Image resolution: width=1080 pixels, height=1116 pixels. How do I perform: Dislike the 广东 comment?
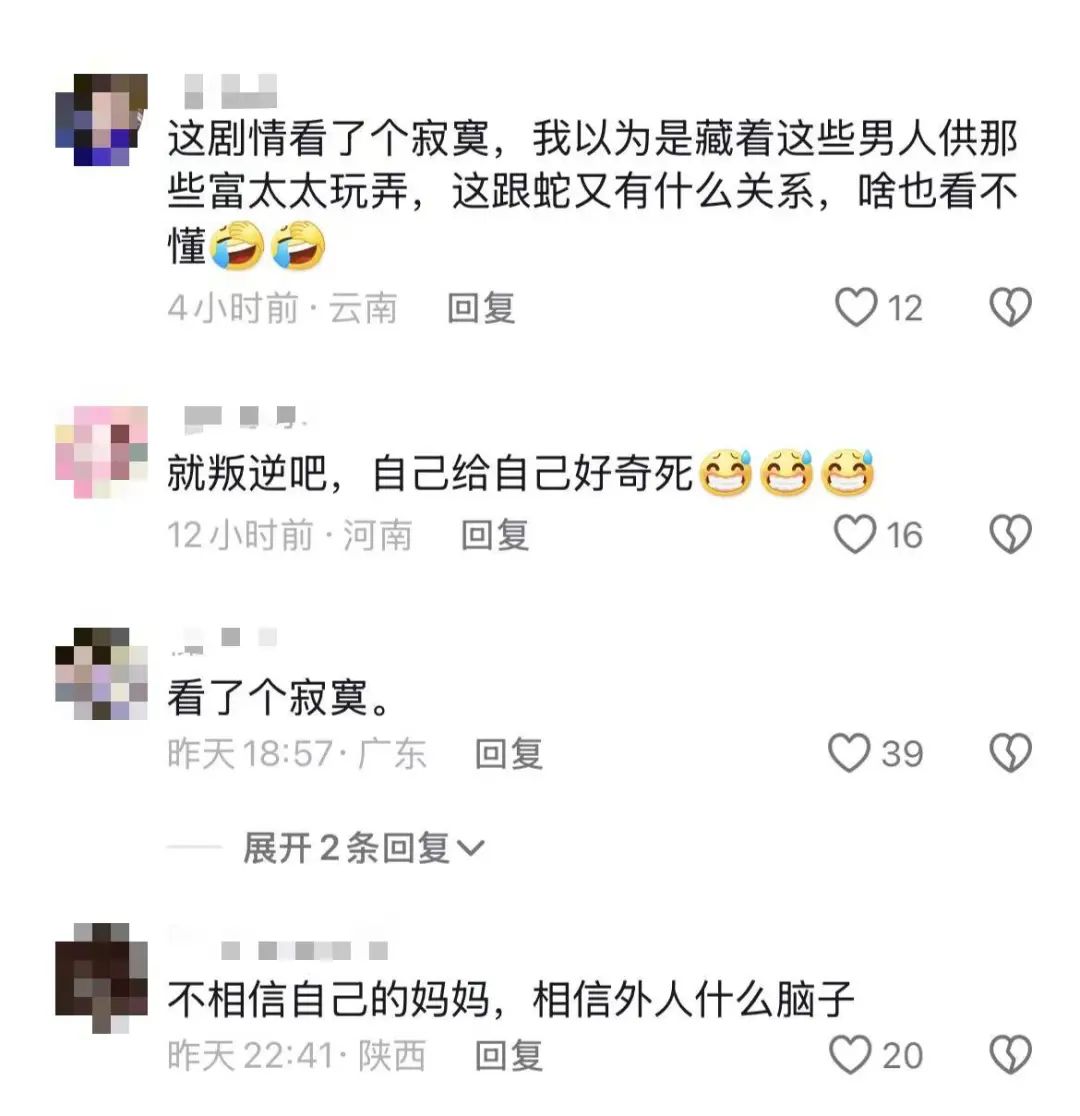coord(1010,753)
